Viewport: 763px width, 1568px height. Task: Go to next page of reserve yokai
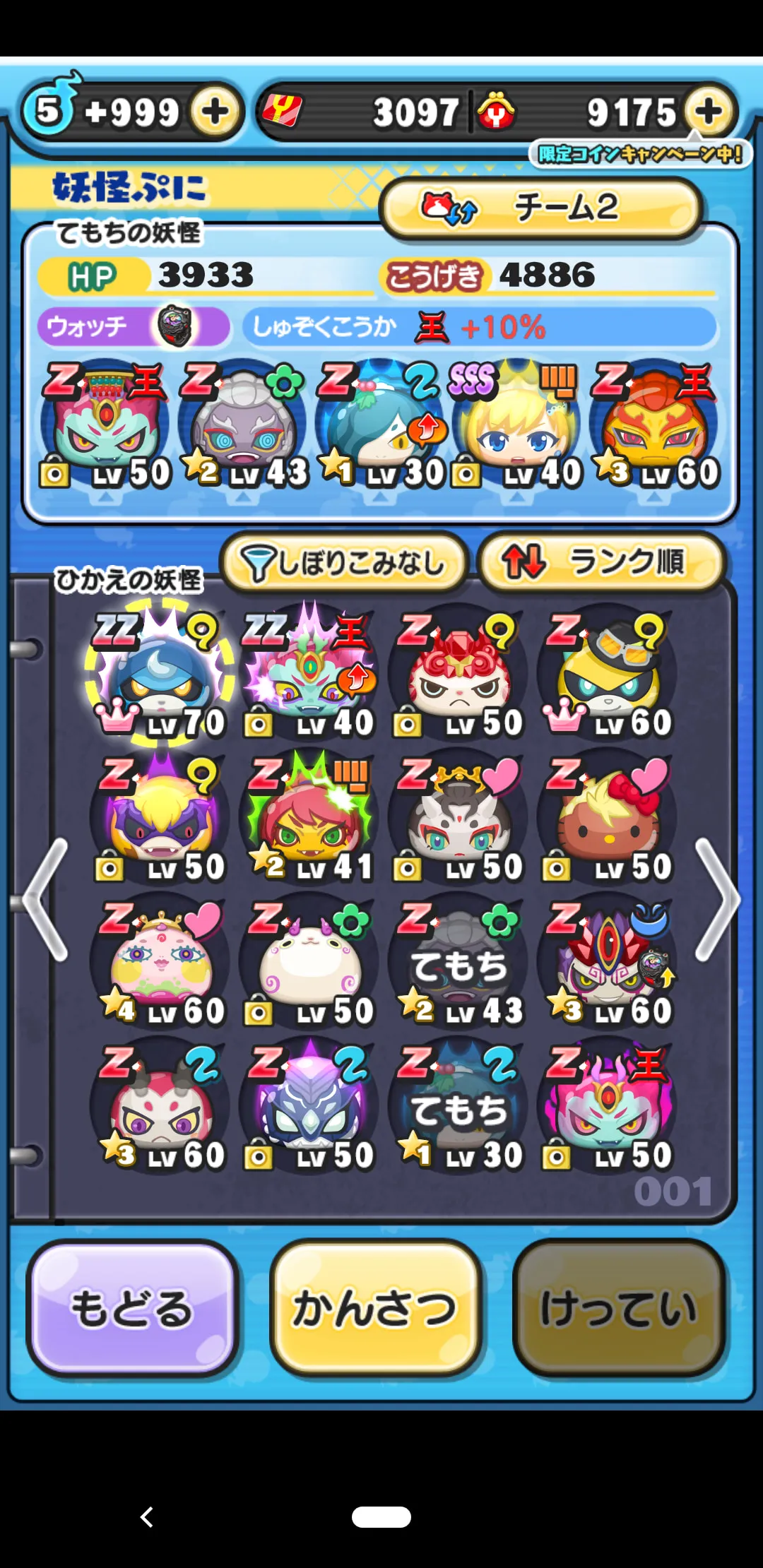coord(717,900)
